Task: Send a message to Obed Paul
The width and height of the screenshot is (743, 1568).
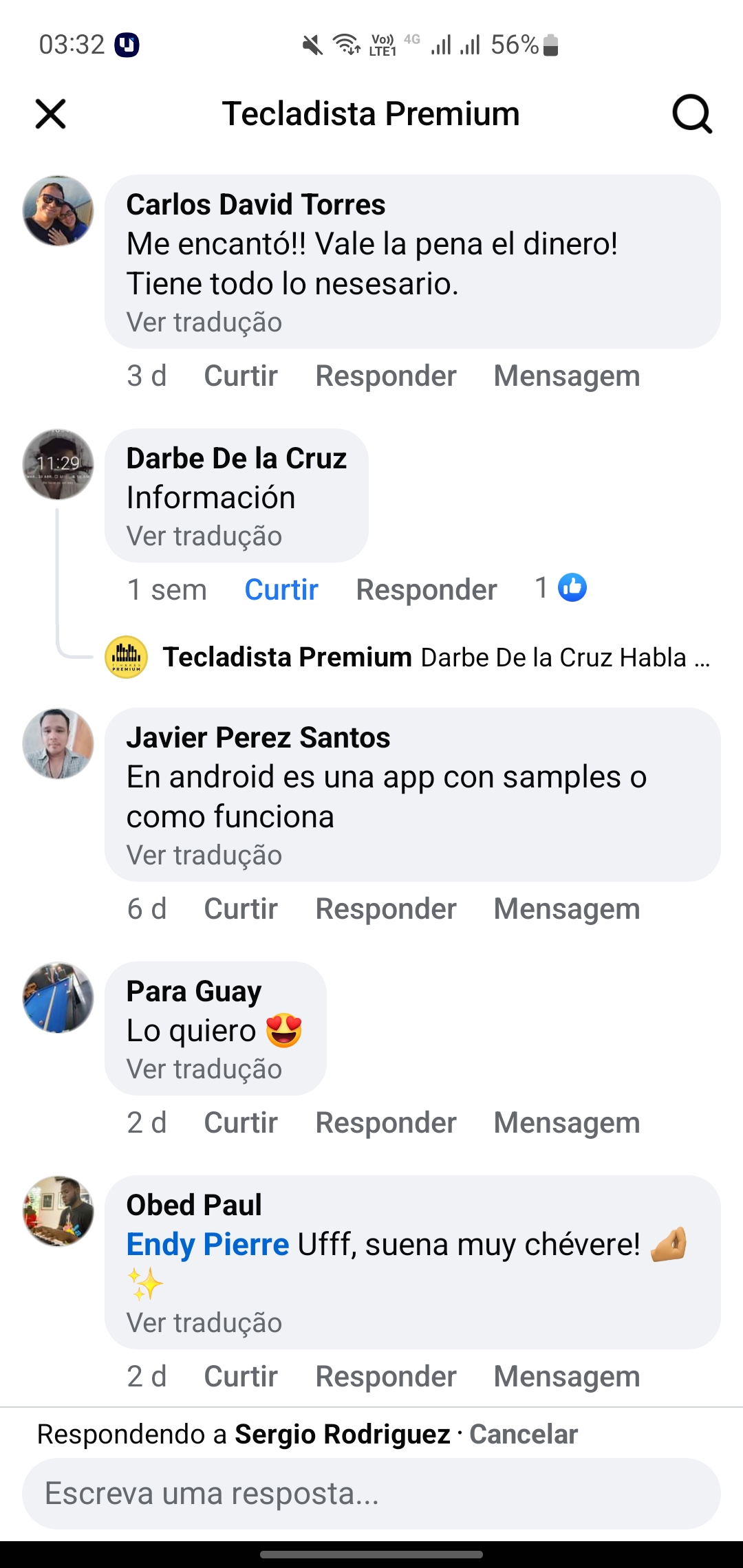Action: pyautogui.click(x=566, y=1376)
